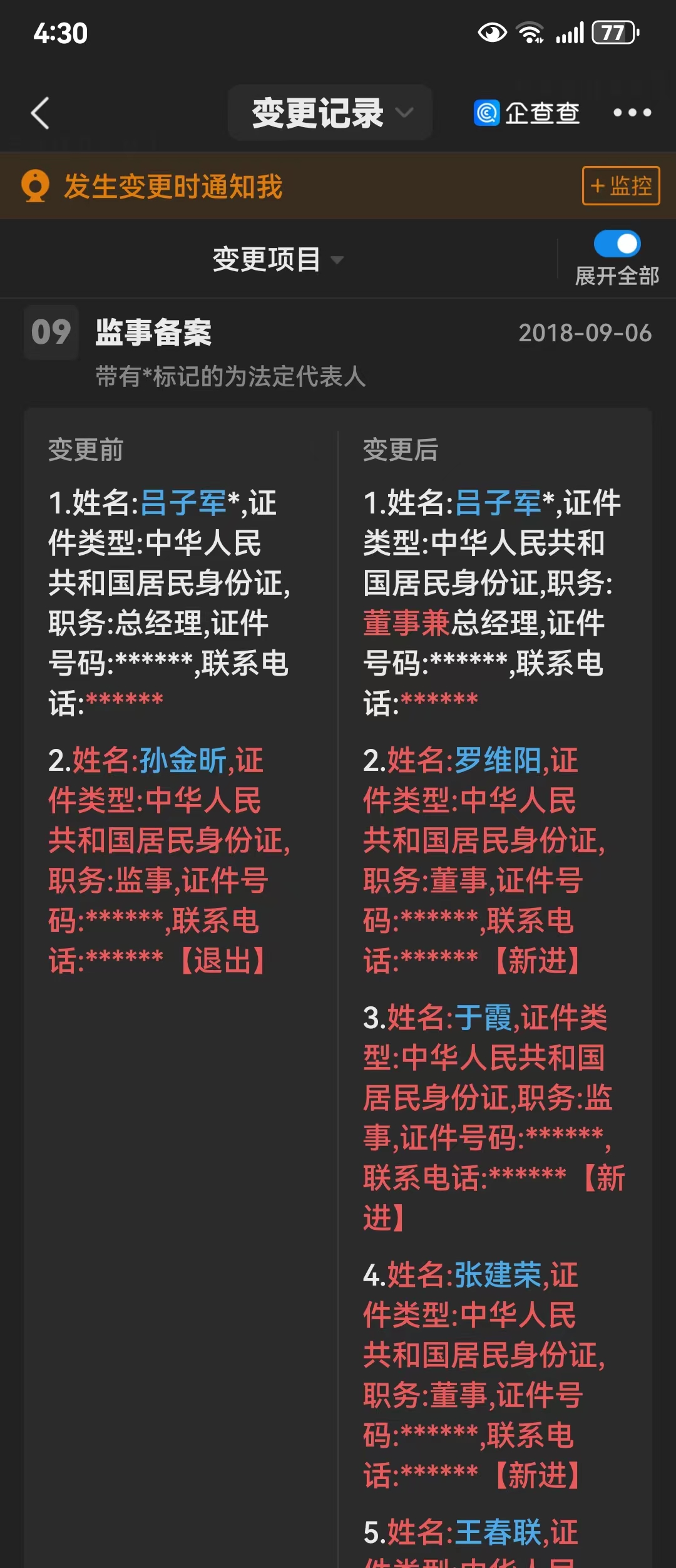Open 罗维阳 profile link
The height and width of the screenshot is (1568, 676).
[497, 761]
